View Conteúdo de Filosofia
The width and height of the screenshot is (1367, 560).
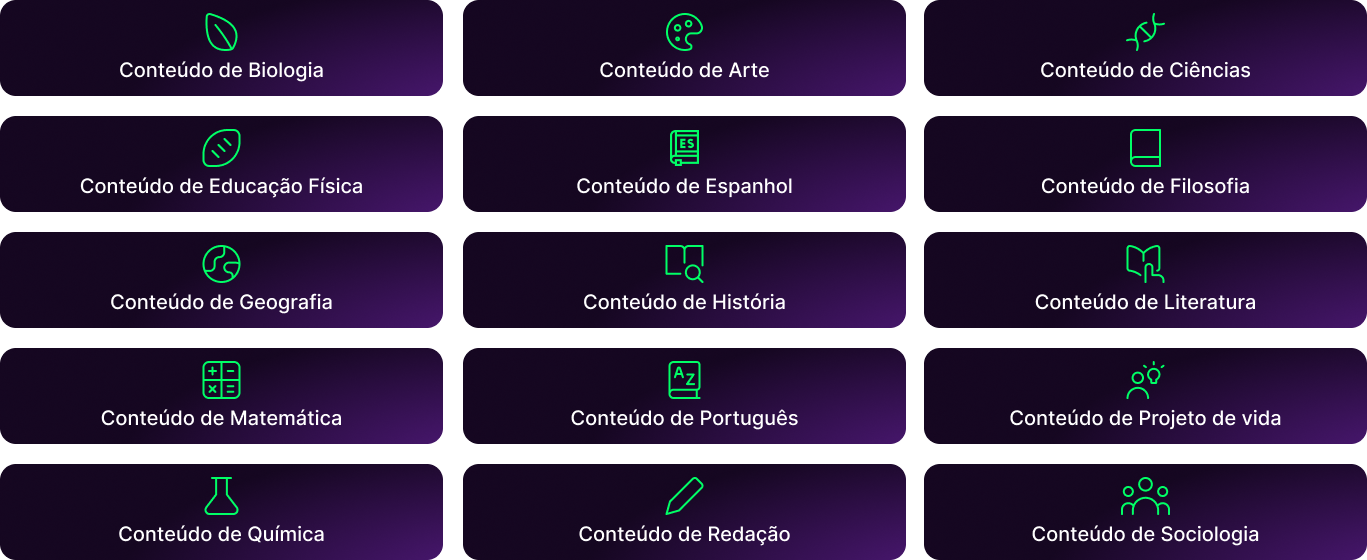point(1145,164)
